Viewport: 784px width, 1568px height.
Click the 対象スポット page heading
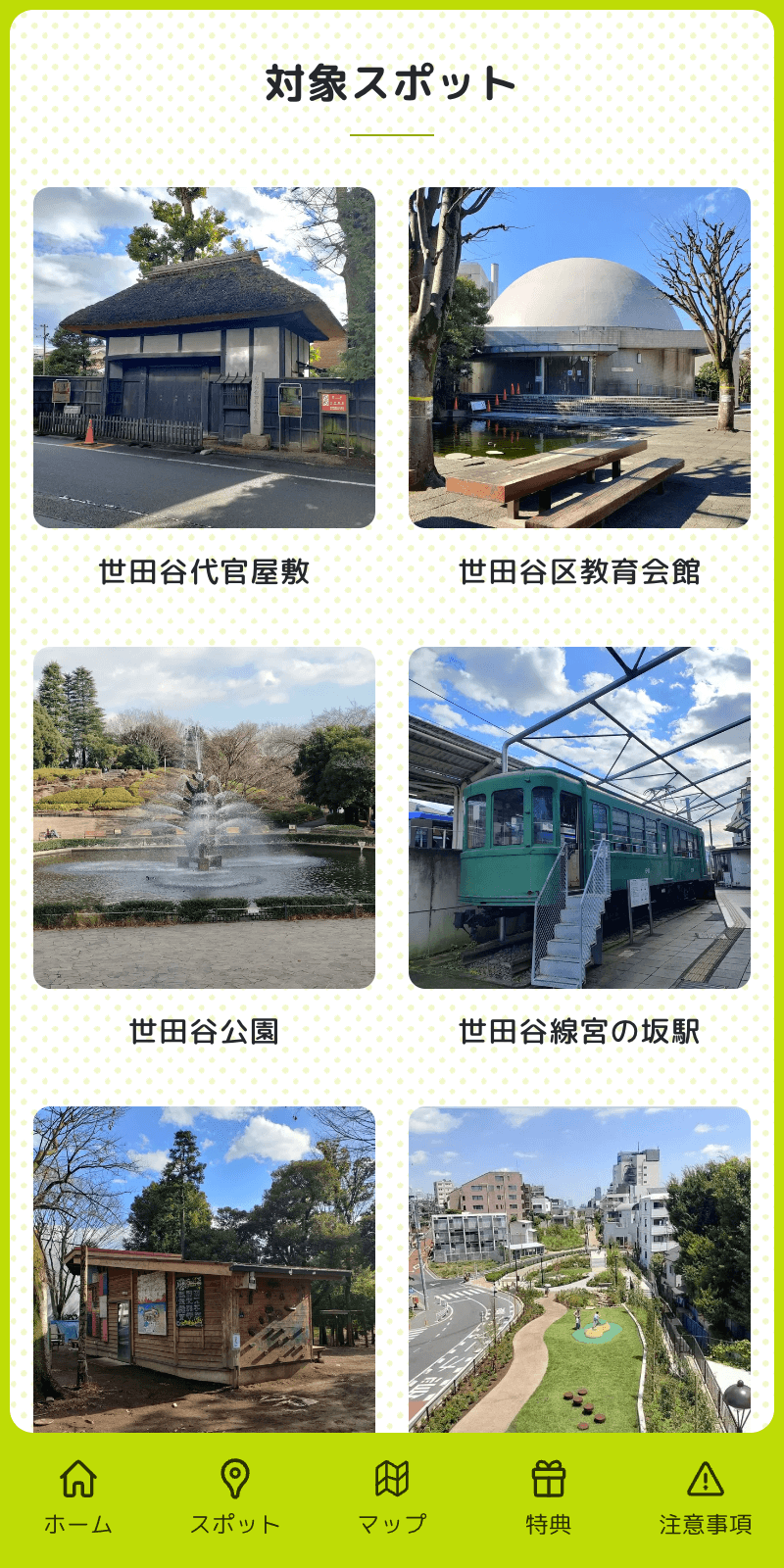tap(392, 82)
